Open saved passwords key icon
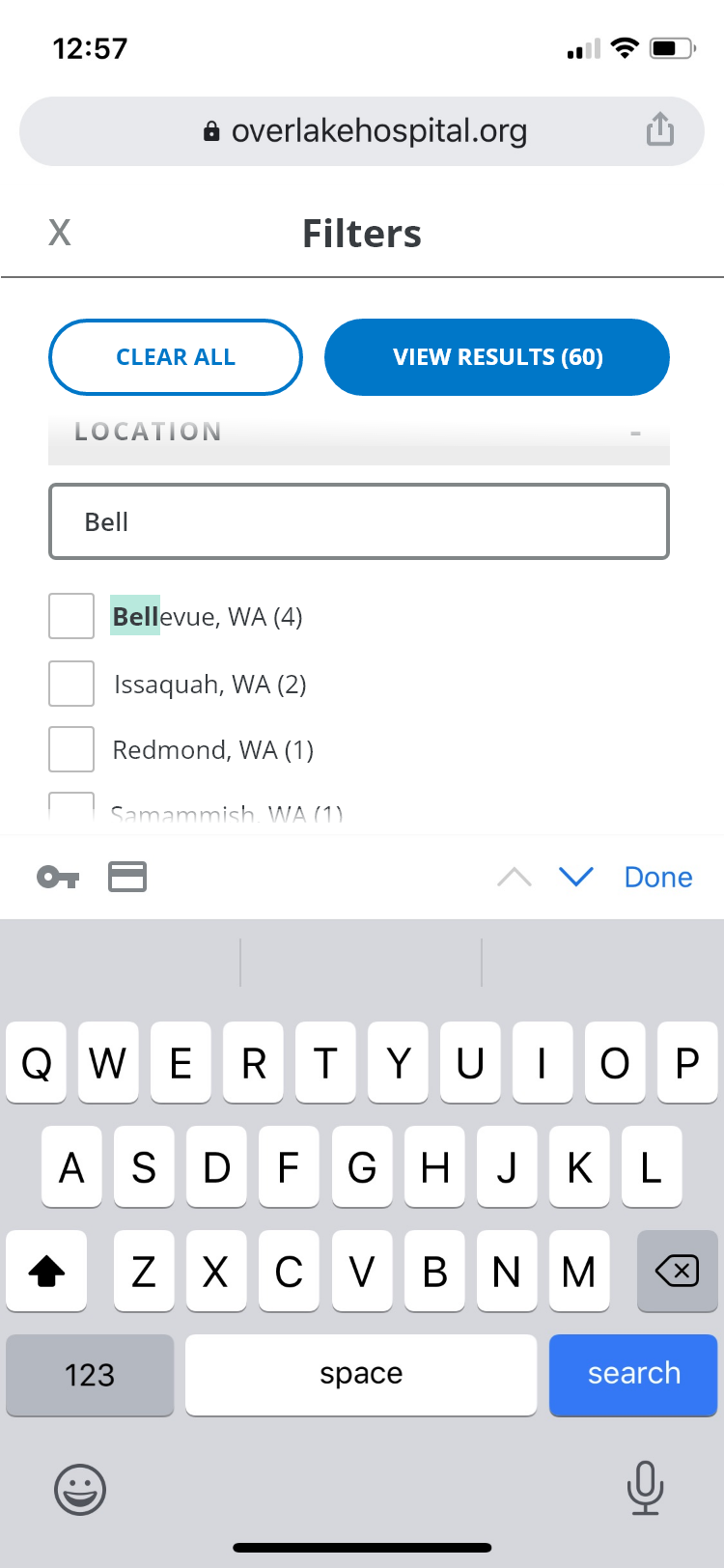The width and height of the screenshot is (724, 1568). pyautogui.click(x=58, y=877)
